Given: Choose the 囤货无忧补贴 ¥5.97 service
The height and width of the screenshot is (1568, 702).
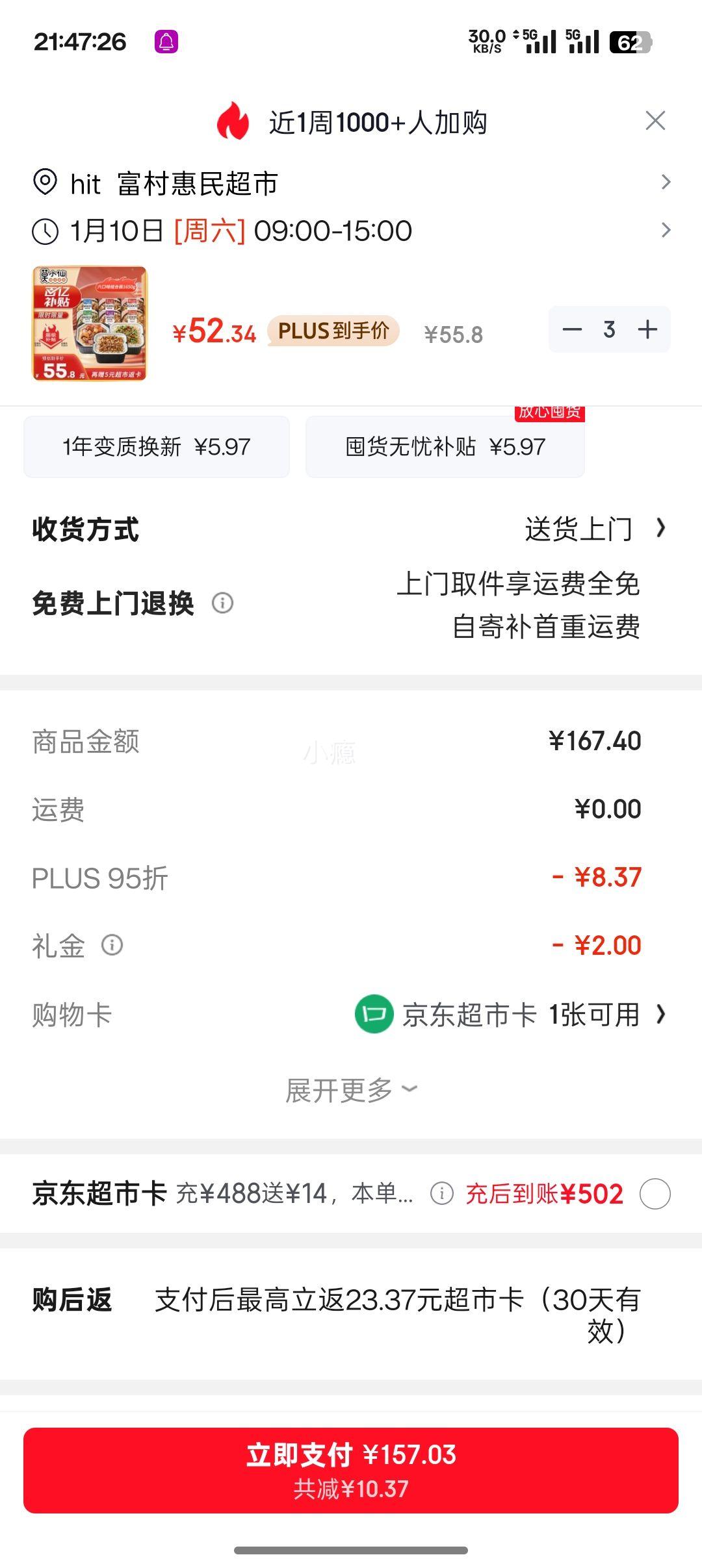Looking at the screenshot, I should pos(444,446).
